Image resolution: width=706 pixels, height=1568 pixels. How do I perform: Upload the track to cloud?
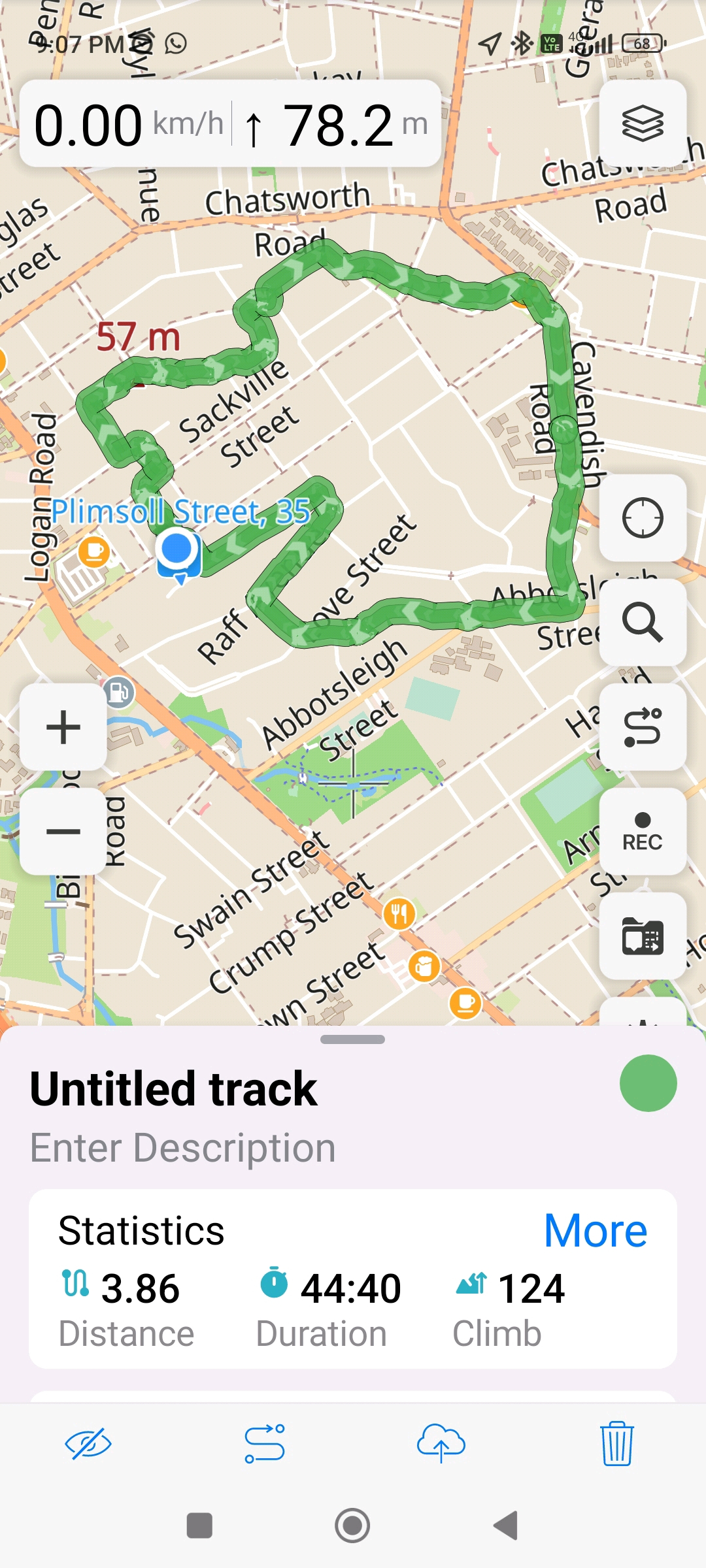pos(441,1444)
